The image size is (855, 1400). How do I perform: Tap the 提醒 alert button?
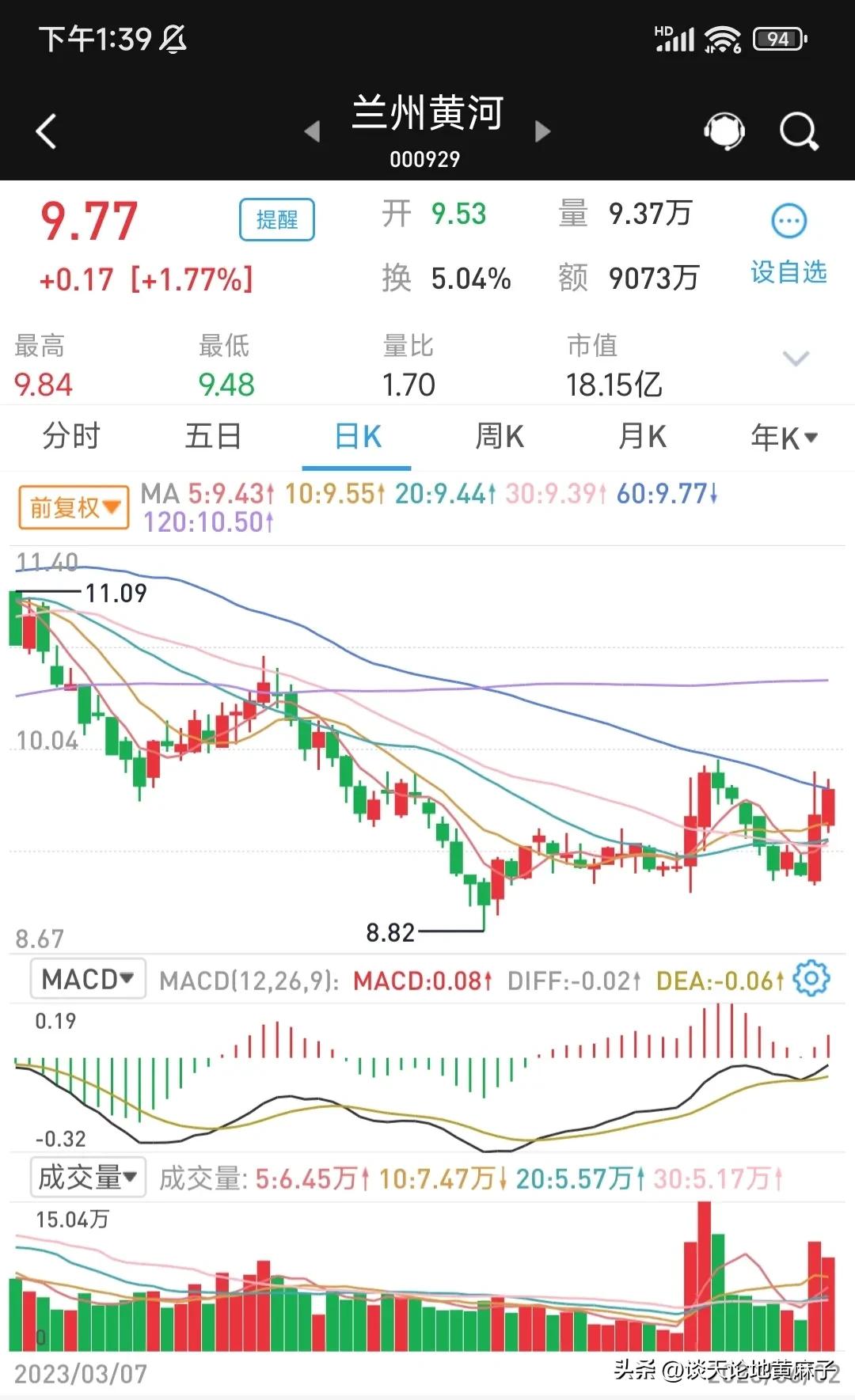276,220
